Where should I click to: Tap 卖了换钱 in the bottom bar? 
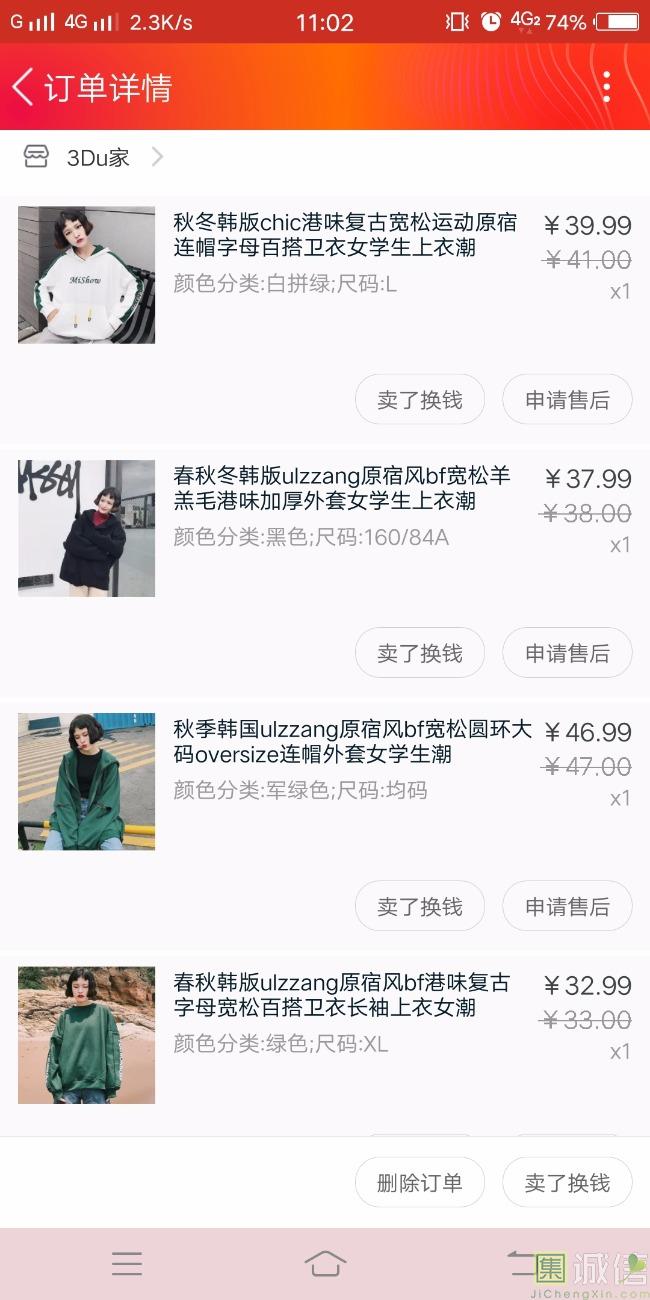pos(567,1183)
